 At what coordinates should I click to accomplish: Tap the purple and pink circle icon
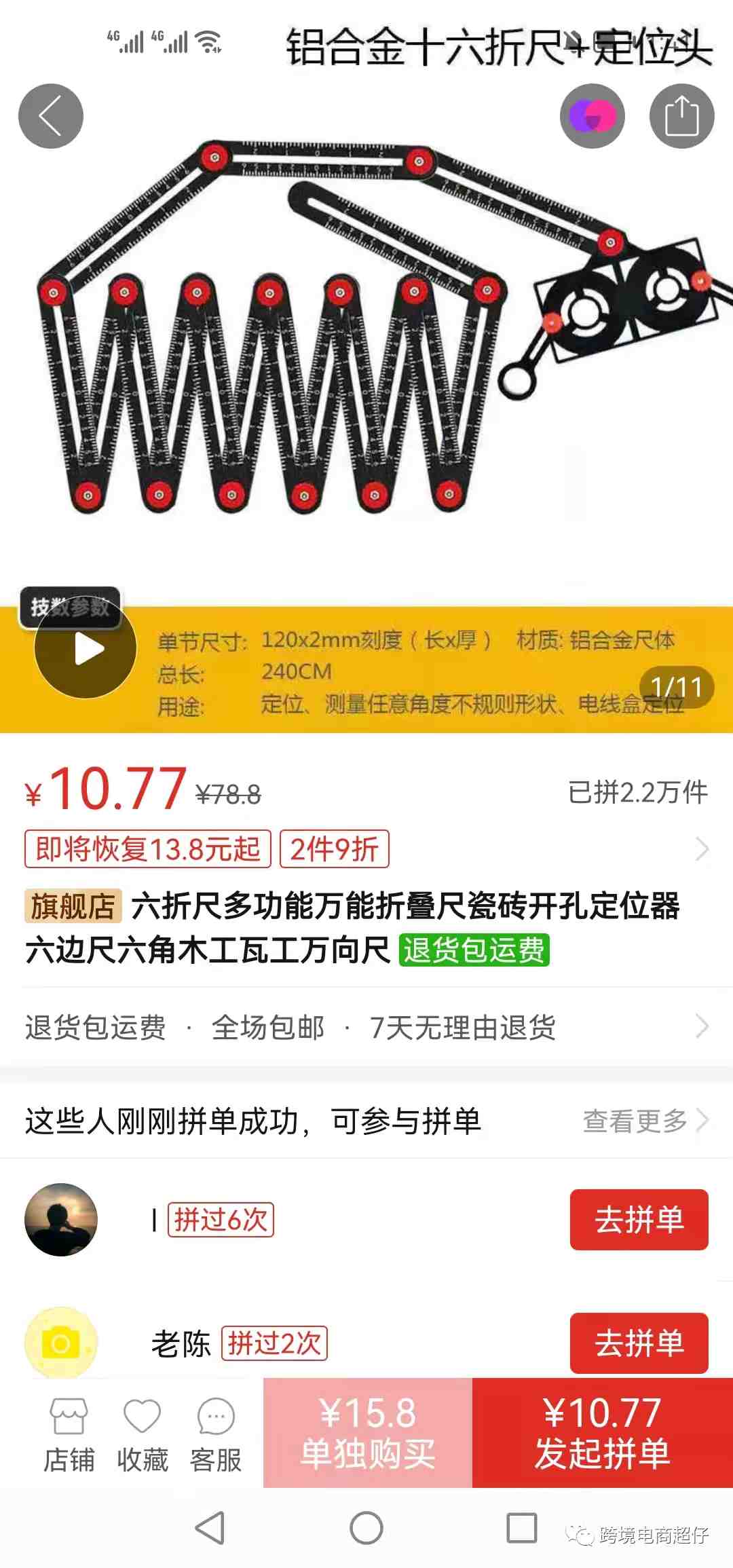[x=592, y=116]
